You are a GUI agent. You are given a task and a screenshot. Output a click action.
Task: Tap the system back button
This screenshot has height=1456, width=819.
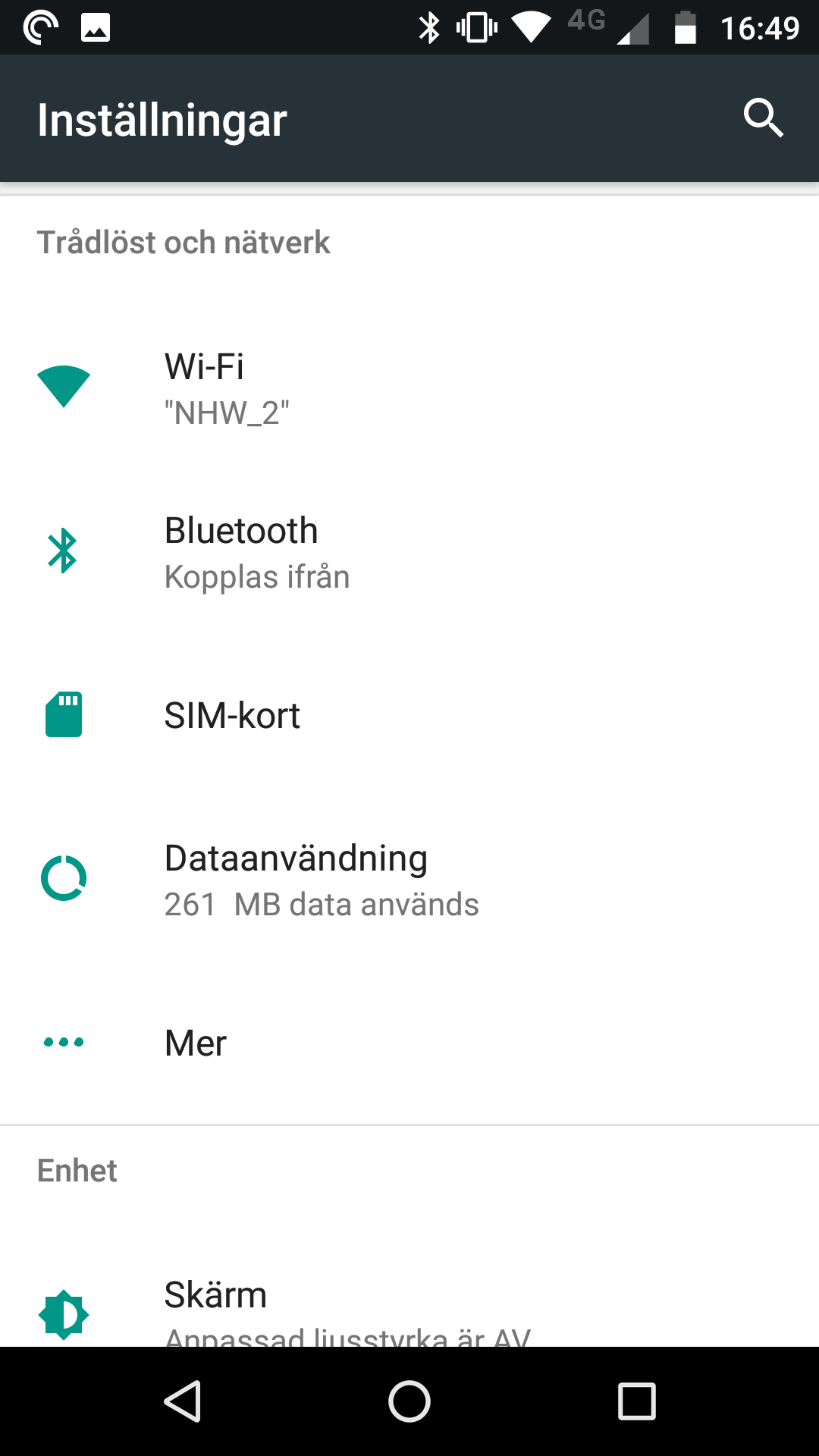182,1401
